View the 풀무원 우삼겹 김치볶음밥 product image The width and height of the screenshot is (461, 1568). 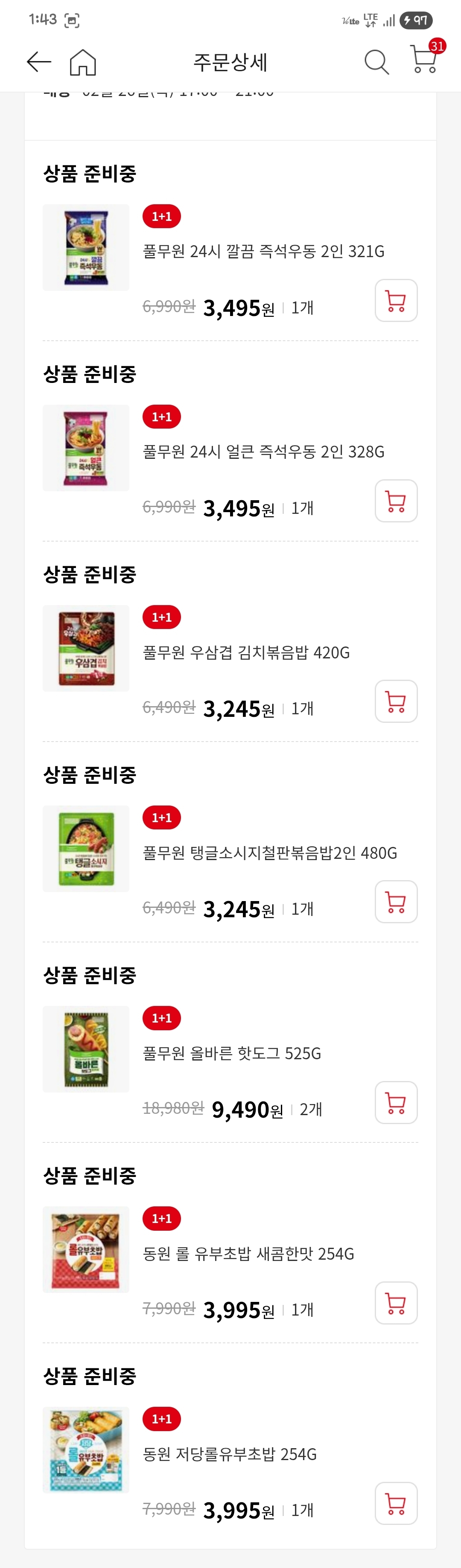tap(86, 648)
